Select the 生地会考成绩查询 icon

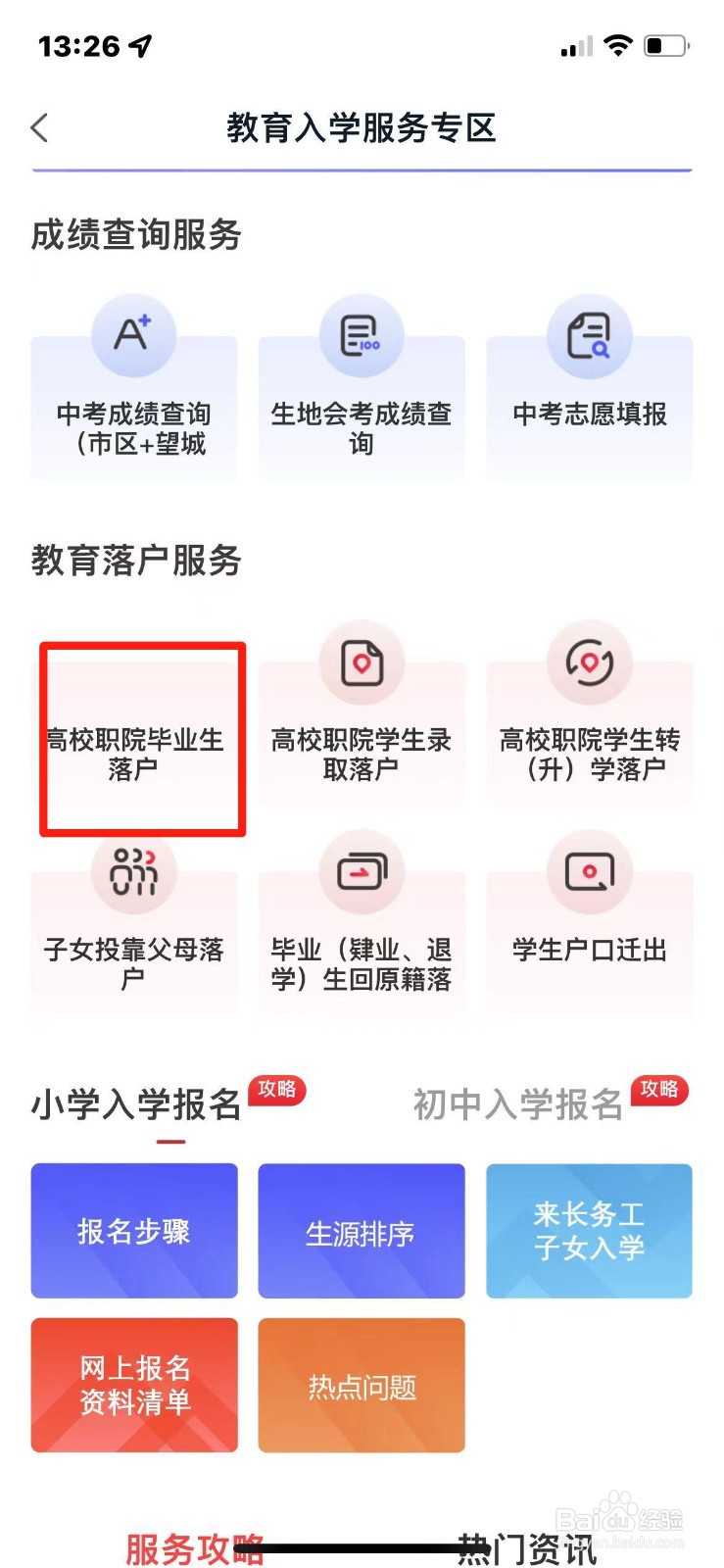(x=361, y=382)
